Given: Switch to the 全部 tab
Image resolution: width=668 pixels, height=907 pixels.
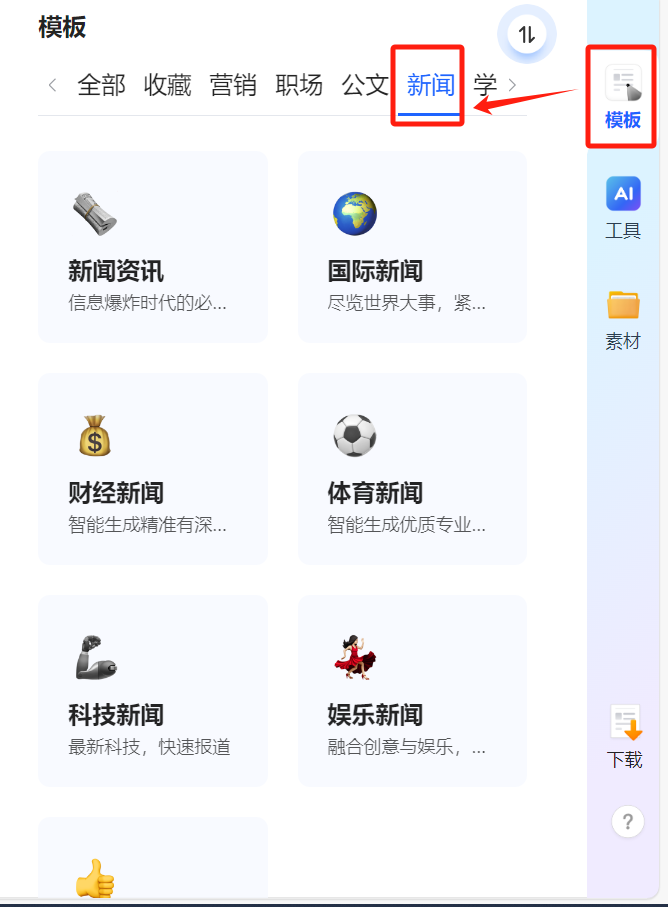Looking at the screenshot, I should (x=101, y=86).
